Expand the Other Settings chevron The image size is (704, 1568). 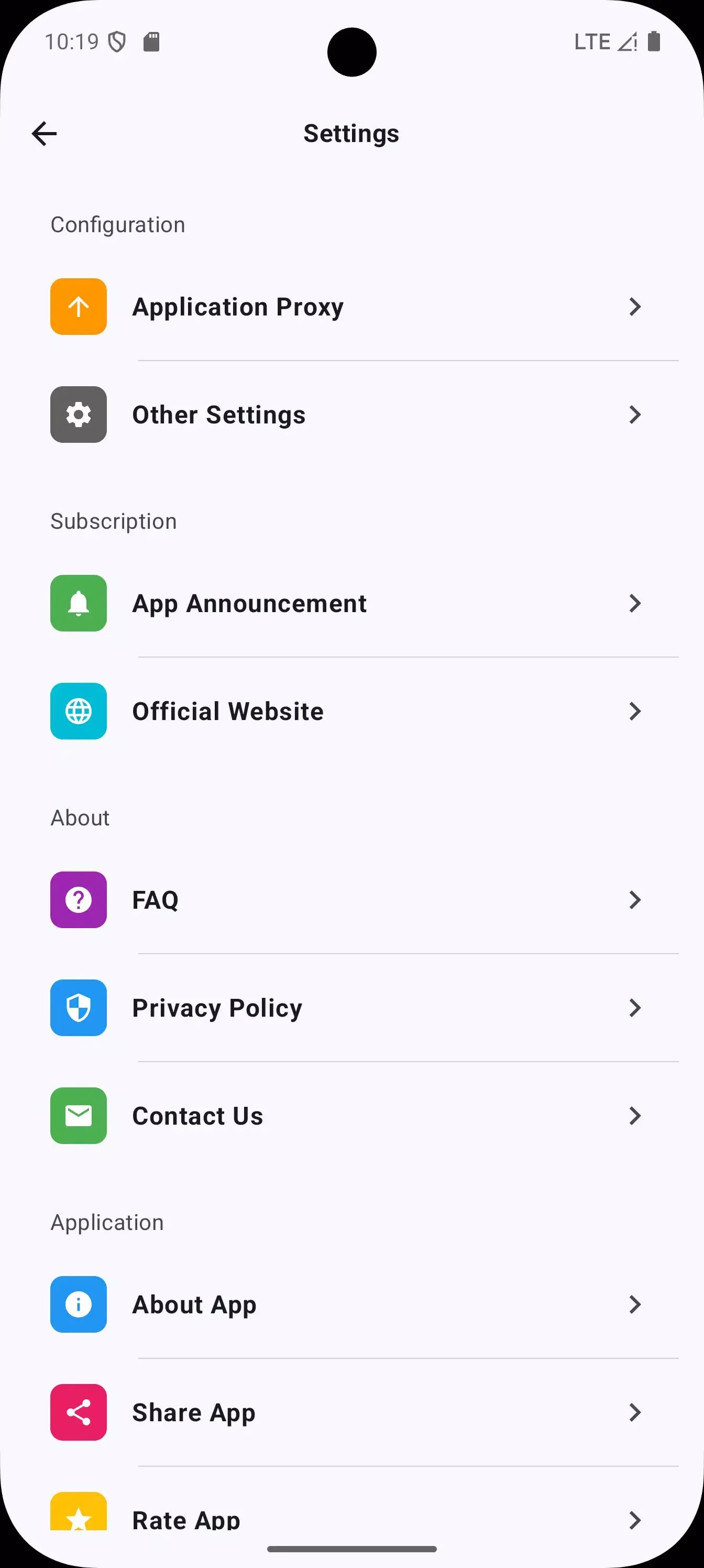[x=635, y=415]
